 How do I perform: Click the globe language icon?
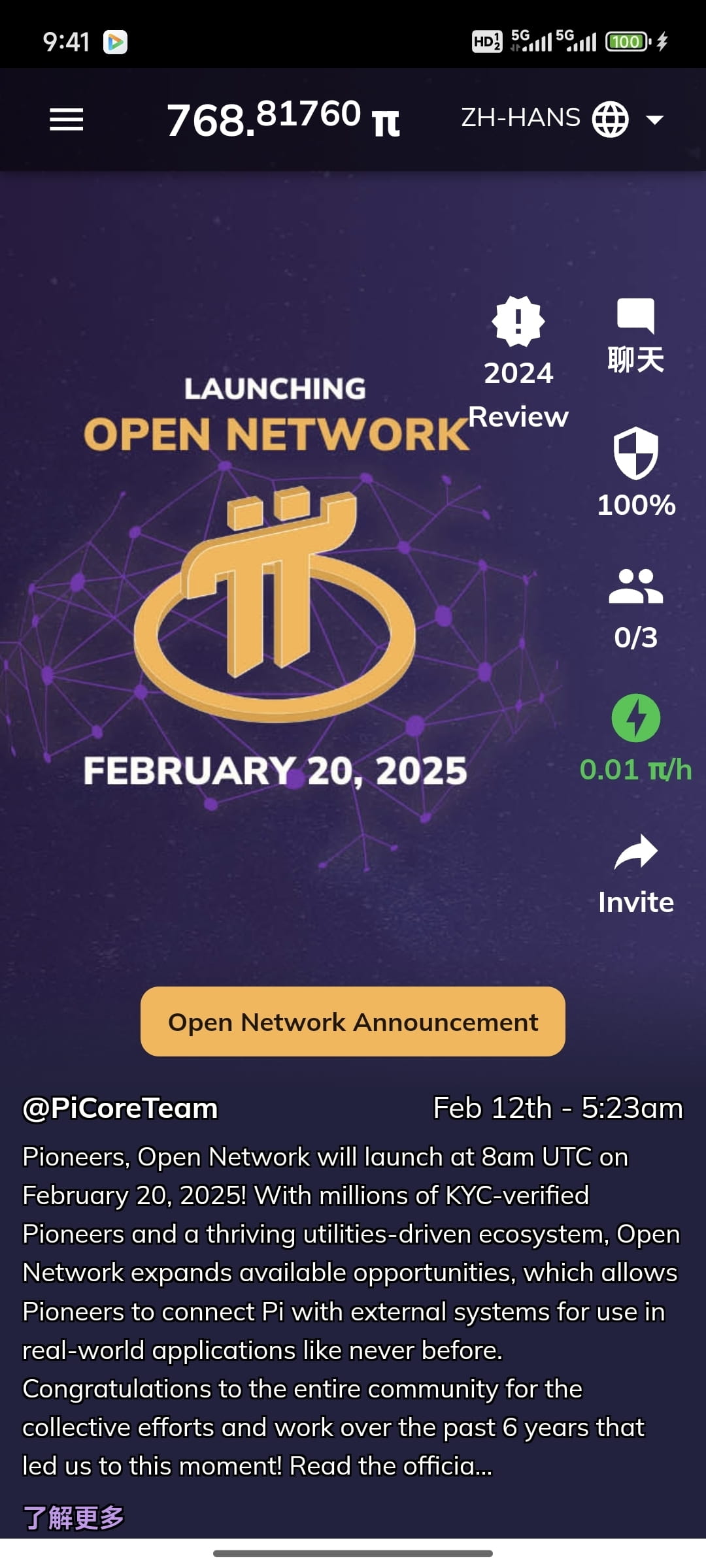tap(611, 118)
